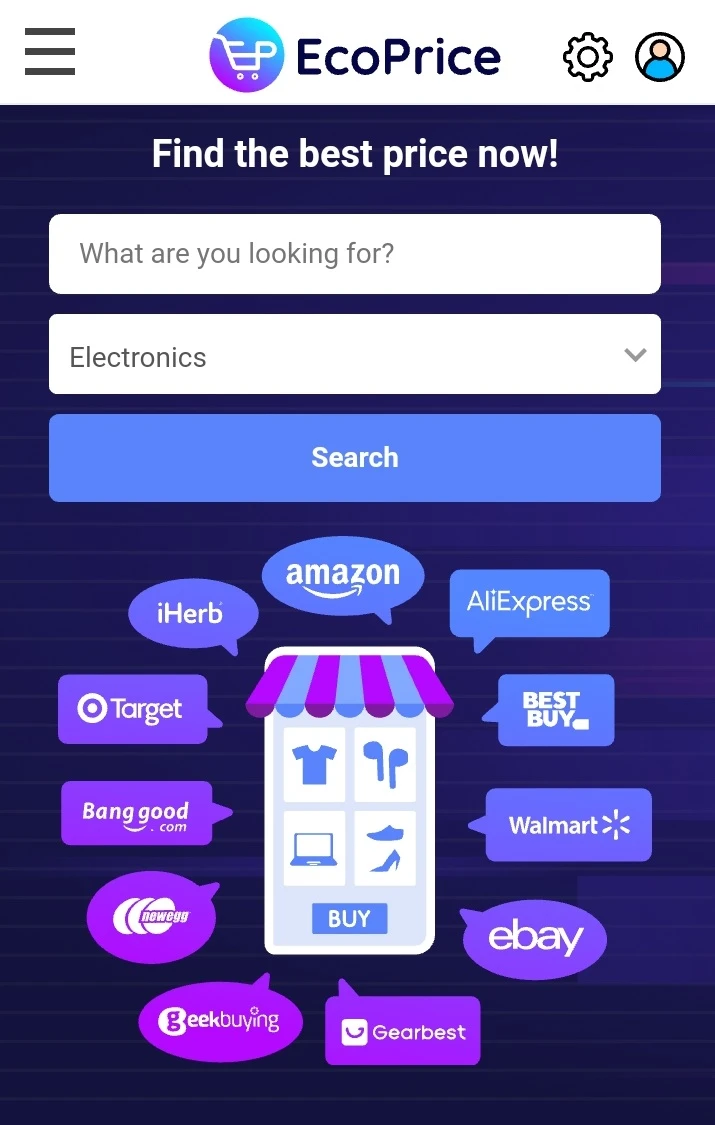
Task: Expand the Electronics category dropdown
Action: (355, 354)
